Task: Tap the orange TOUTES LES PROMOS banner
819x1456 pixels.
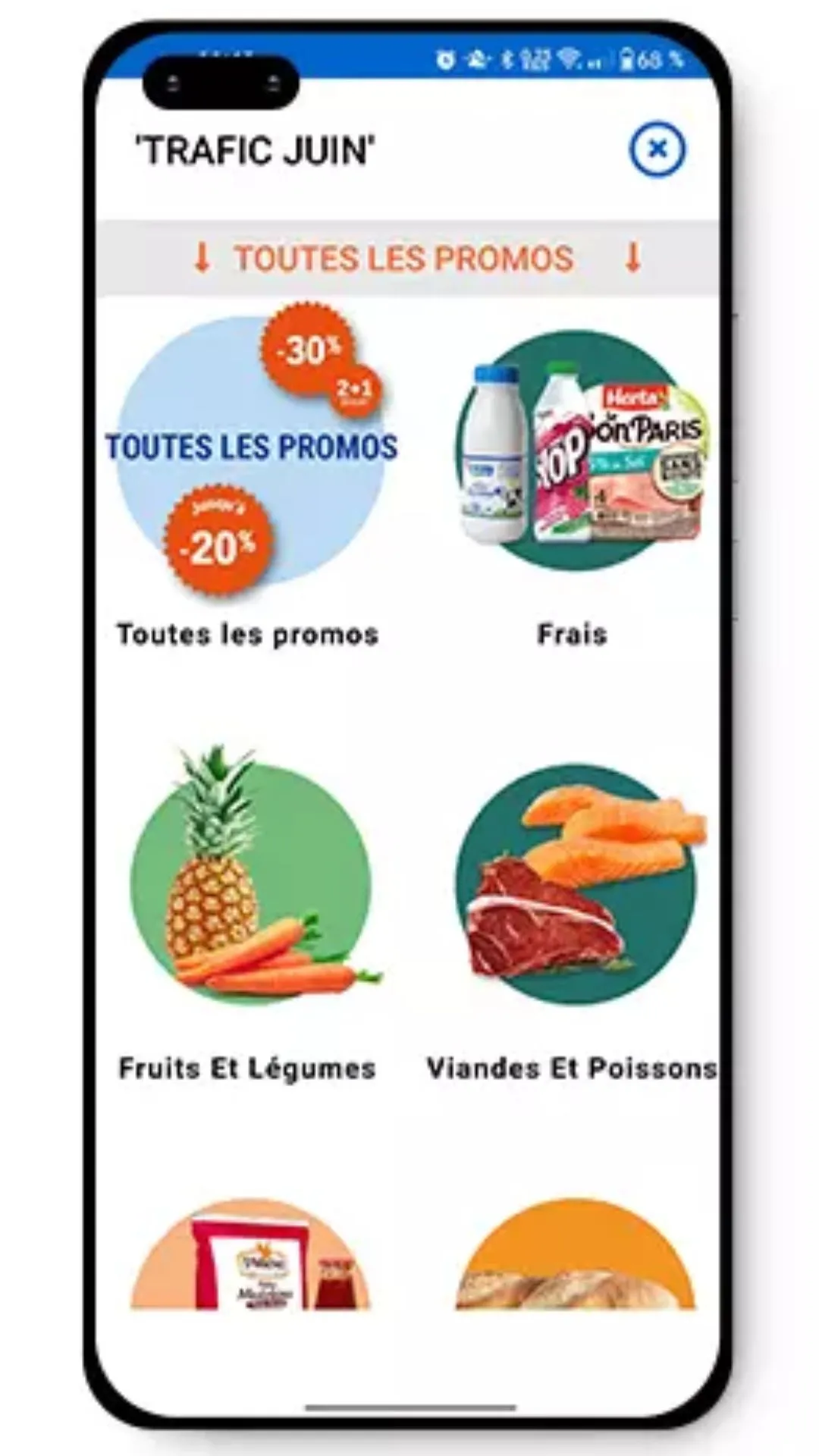Action: (408, 258)
